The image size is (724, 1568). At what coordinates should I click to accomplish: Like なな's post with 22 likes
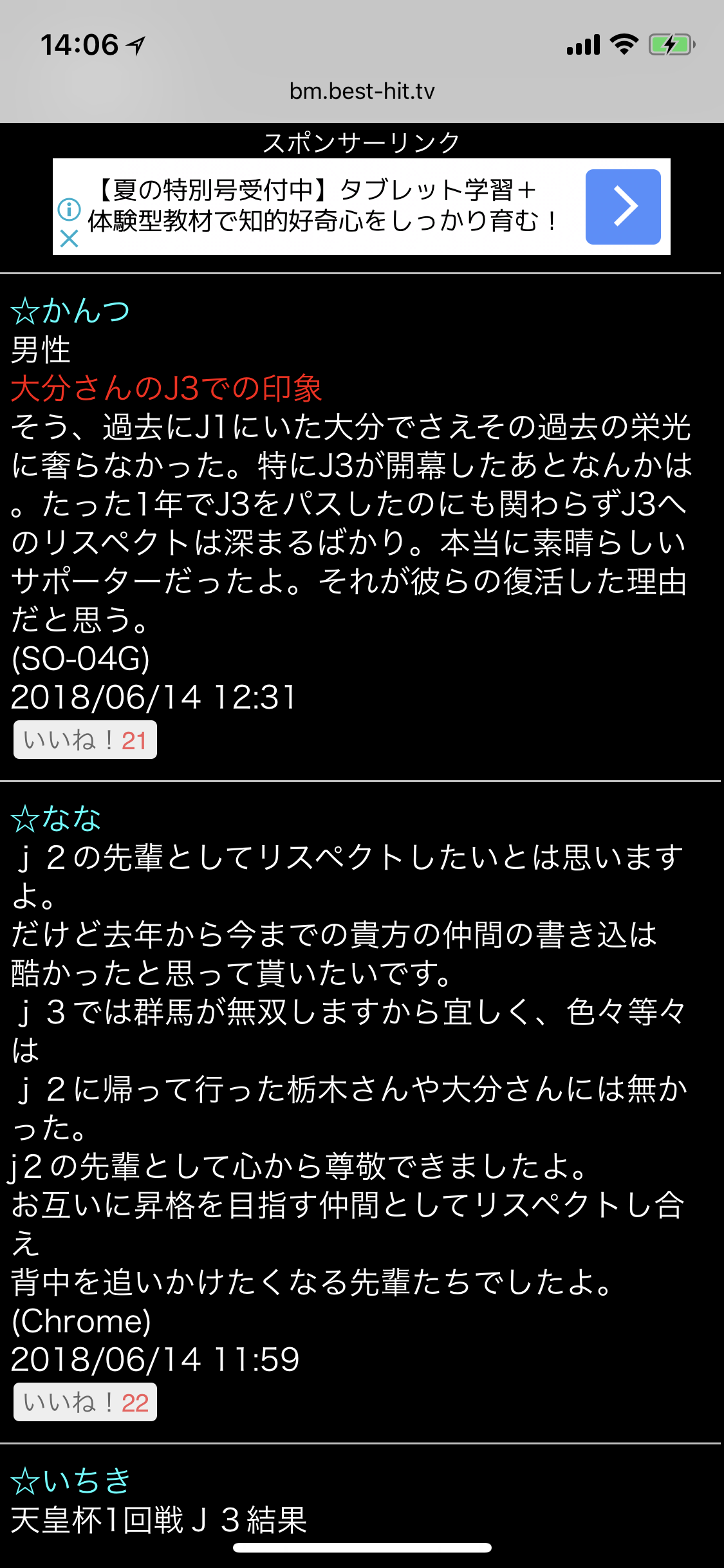tap(85, 1402)
